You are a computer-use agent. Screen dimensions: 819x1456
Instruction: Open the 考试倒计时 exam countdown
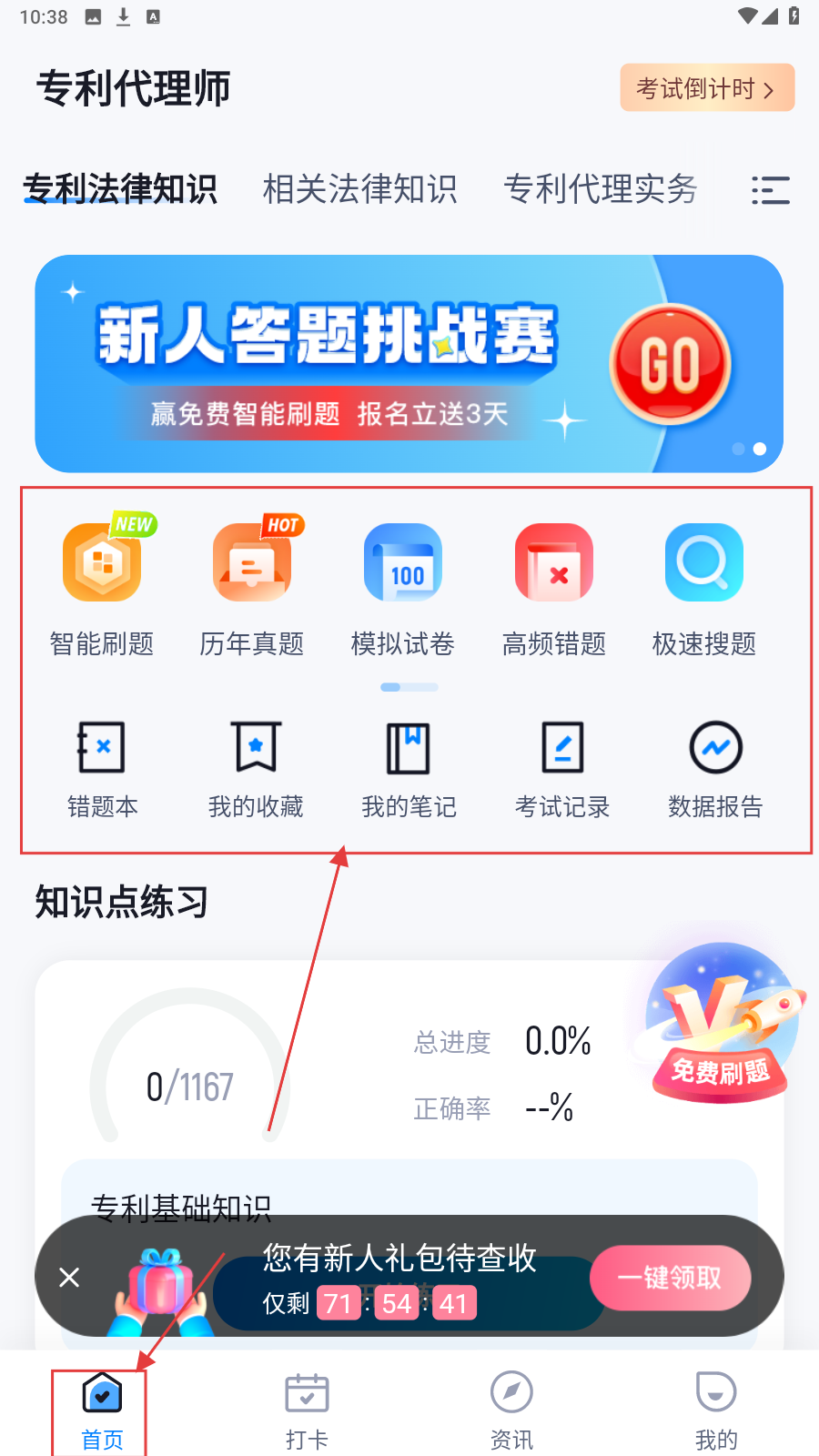(x=707, y=88)
